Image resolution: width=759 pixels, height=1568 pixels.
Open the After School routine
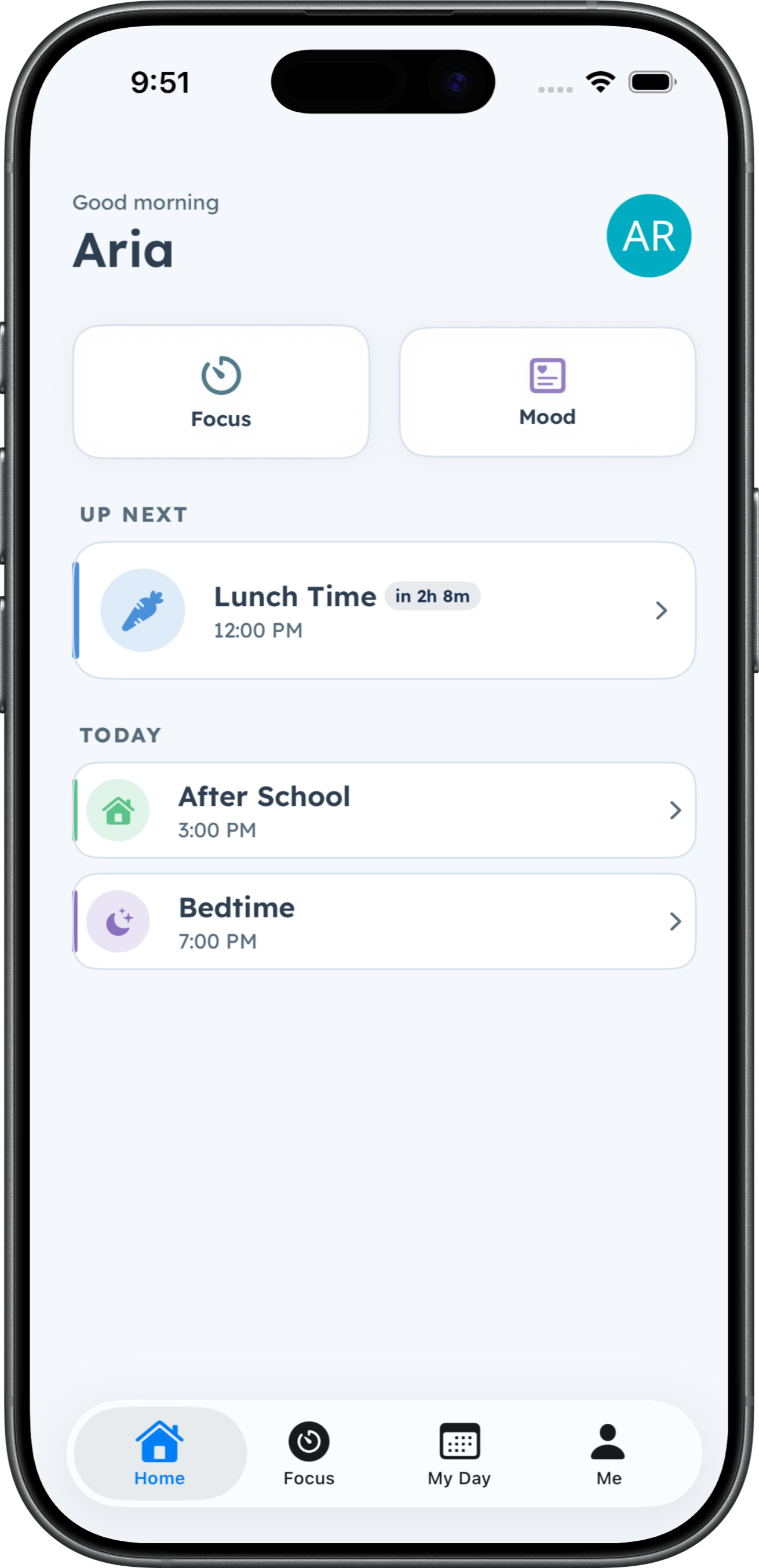tap(384, 809)
